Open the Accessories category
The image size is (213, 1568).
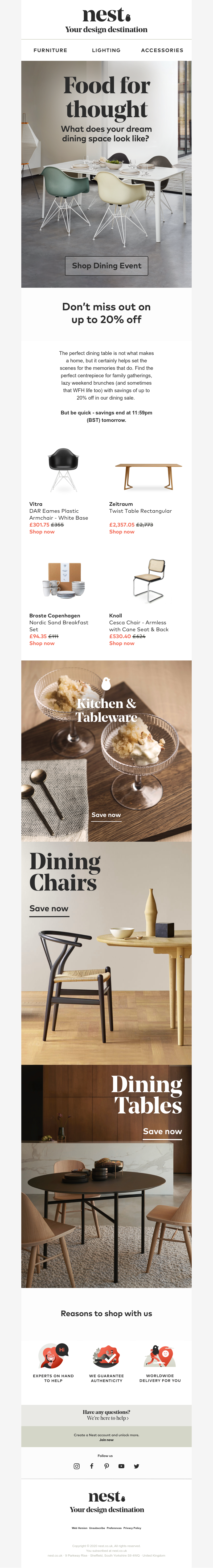(x=162, y=50)
